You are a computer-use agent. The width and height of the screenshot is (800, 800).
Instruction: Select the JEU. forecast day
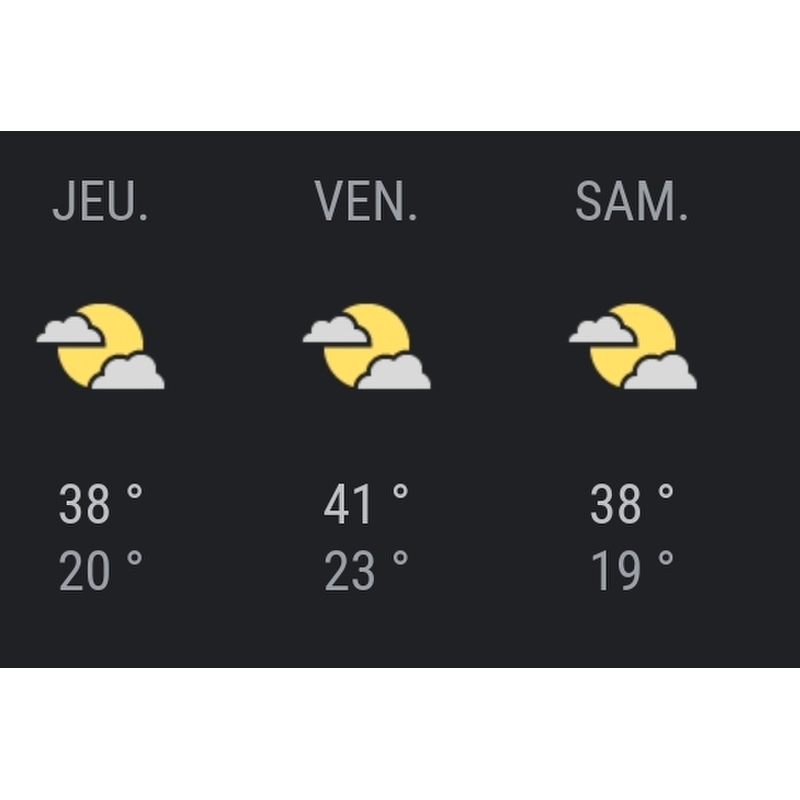tap(101, 390)
